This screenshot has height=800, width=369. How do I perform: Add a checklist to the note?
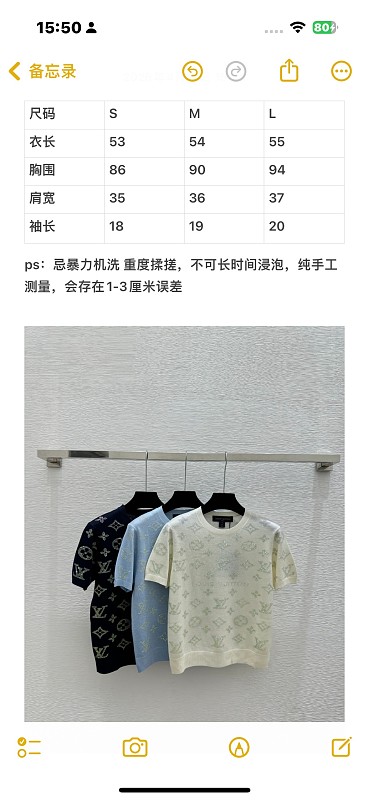click(29, 747)
